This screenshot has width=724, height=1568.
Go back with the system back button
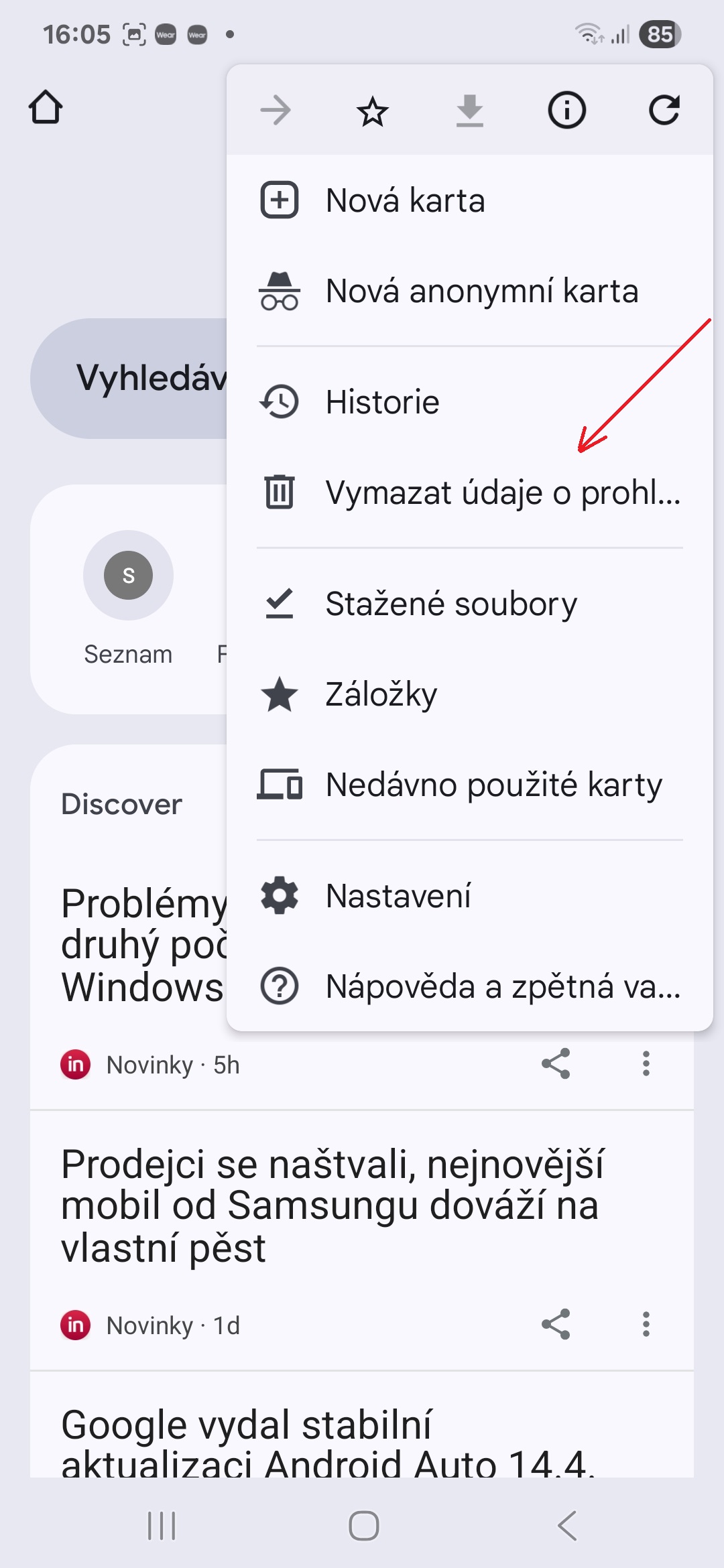(567, 1526)
